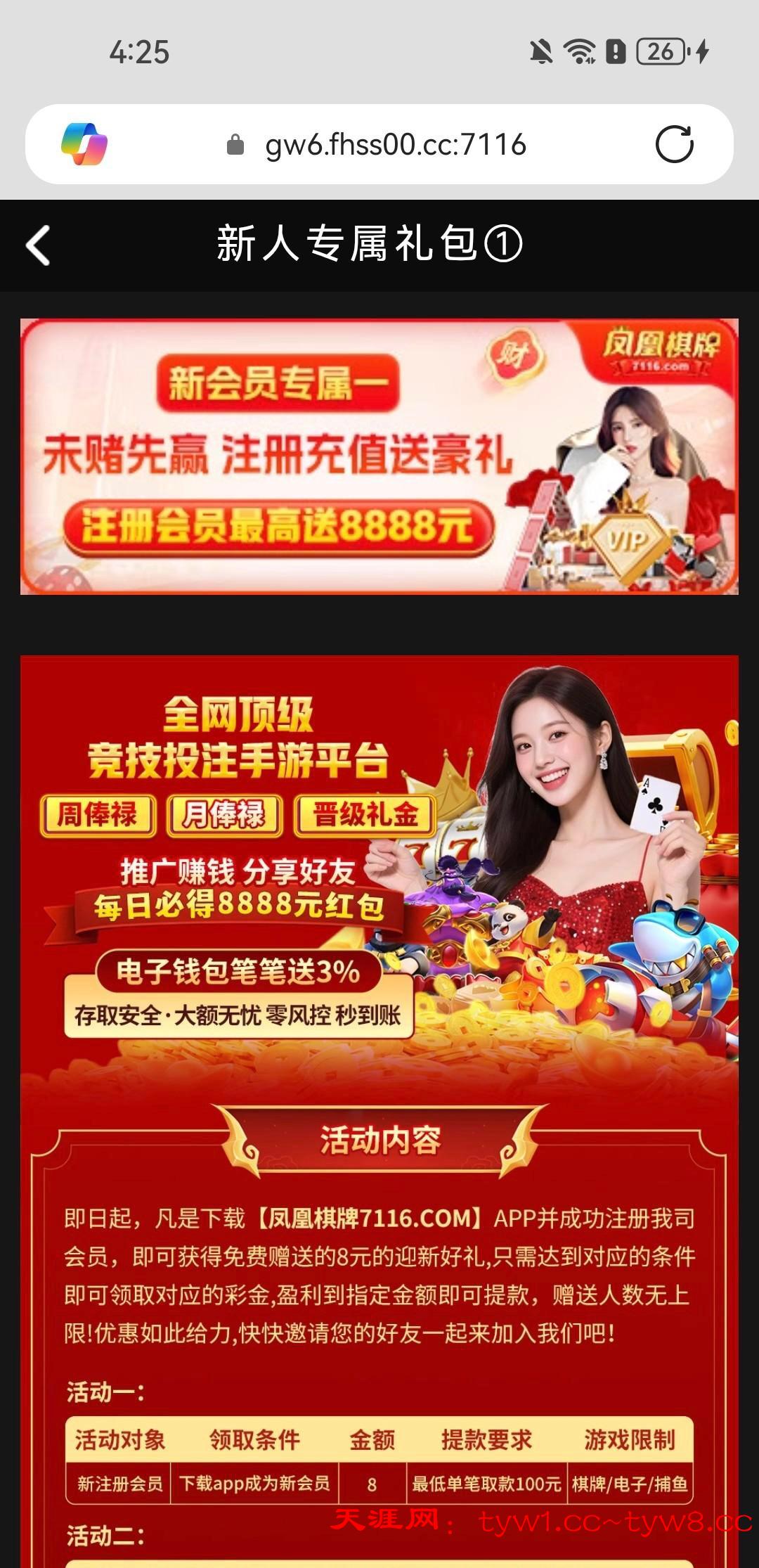Viewport: 759px width, 1568px height.
Task: Tap the address bar URL gw6.fhss00.cc:7116
Action: pos(395,145)
